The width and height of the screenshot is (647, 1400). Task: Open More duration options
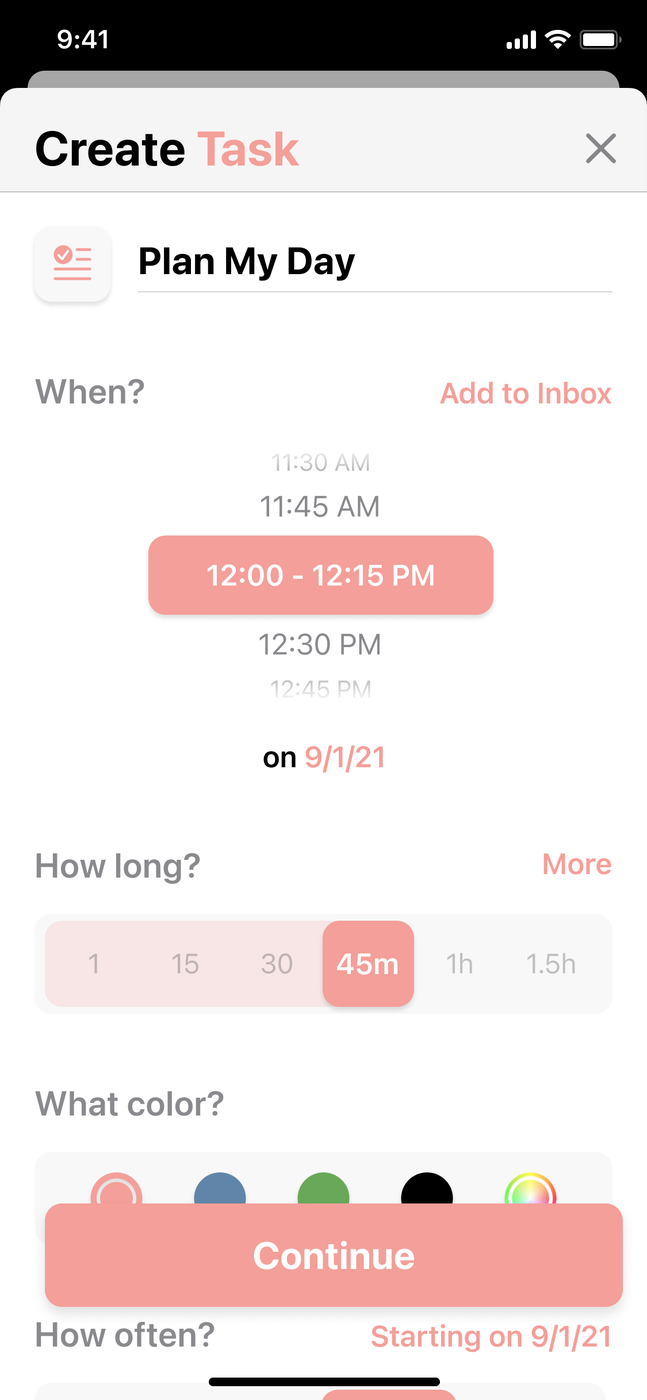coord(576,864)
